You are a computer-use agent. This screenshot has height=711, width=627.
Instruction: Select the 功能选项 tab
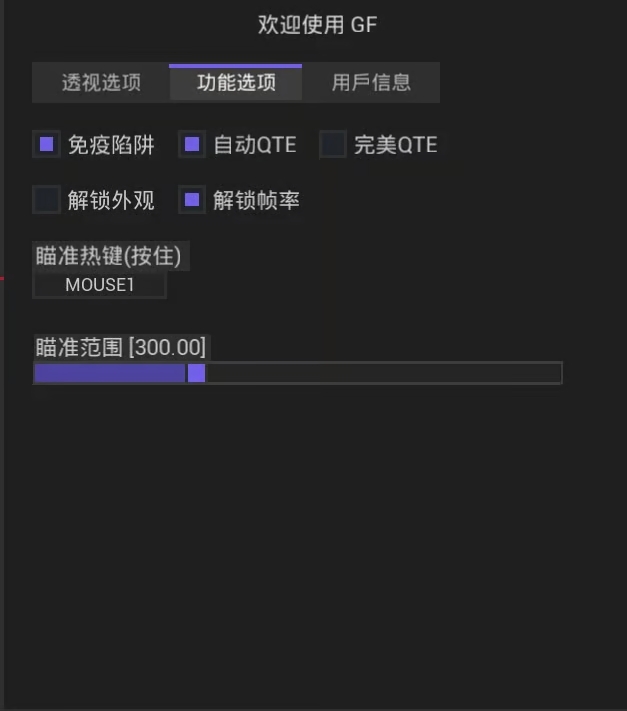[x=236, y=83]
